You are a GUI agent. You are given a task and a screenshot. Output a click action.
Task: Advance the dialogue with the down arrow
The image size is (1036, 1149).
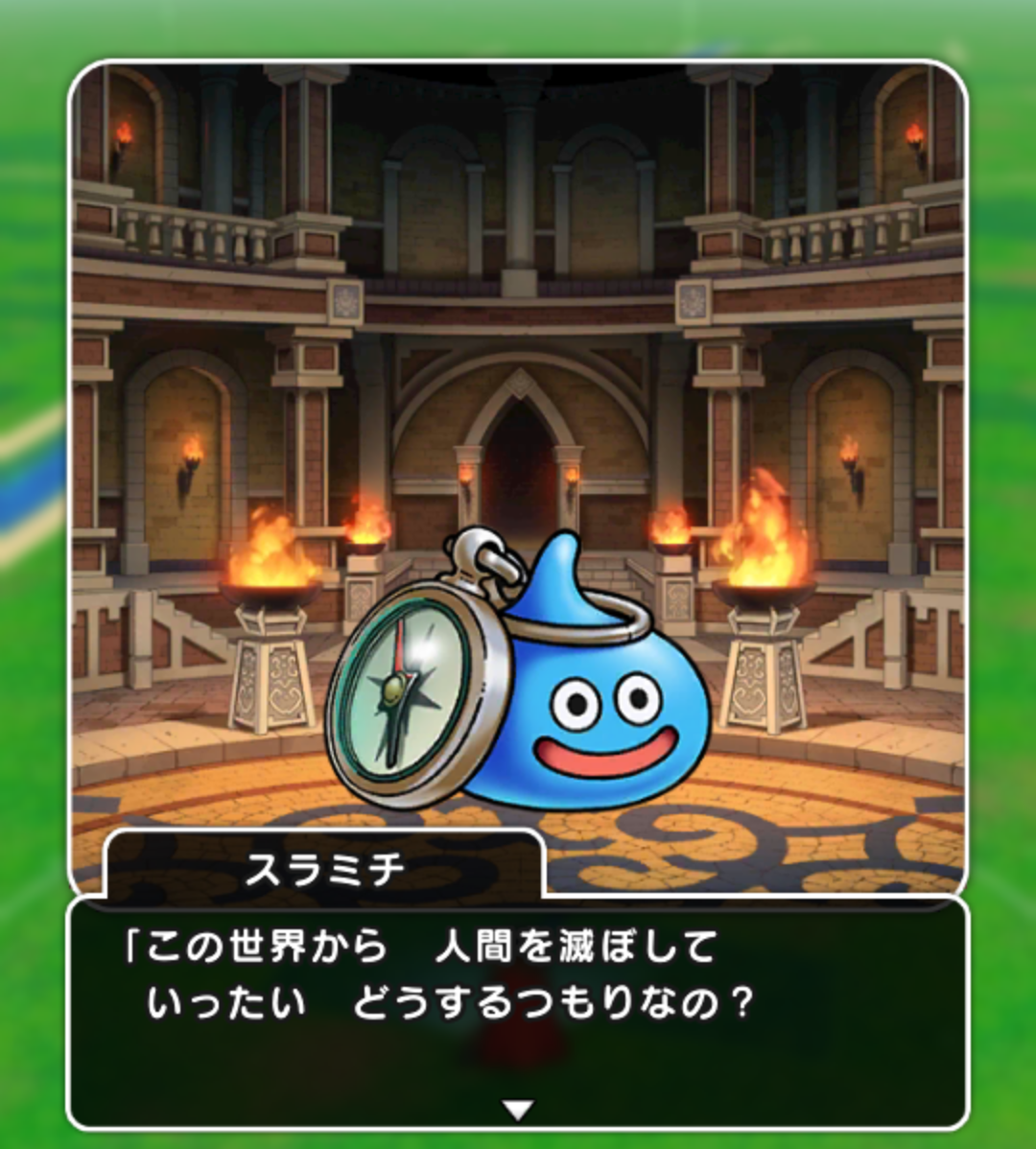518,1110
